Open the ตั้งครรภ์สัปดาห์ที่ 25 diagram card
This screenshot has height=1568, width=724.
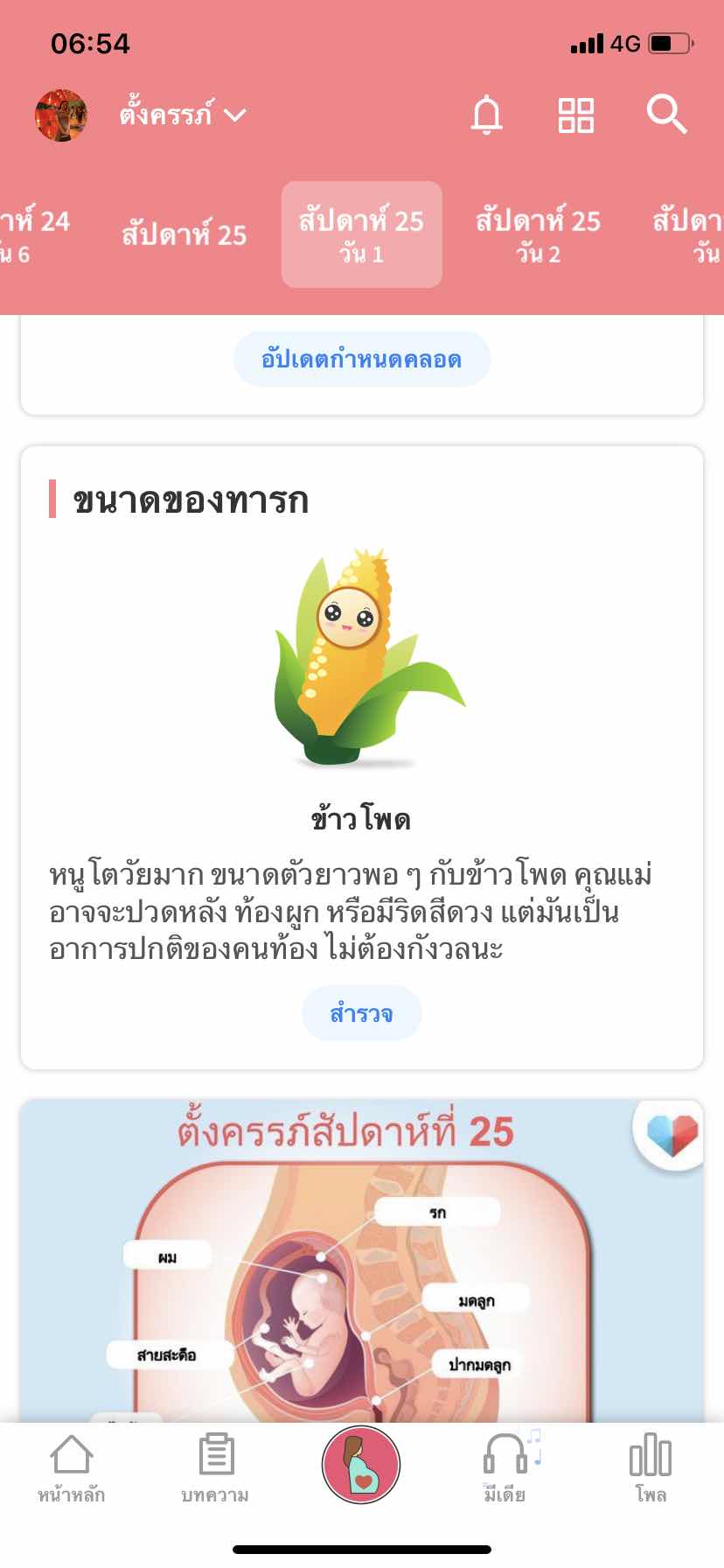[x=361, y=1269]
